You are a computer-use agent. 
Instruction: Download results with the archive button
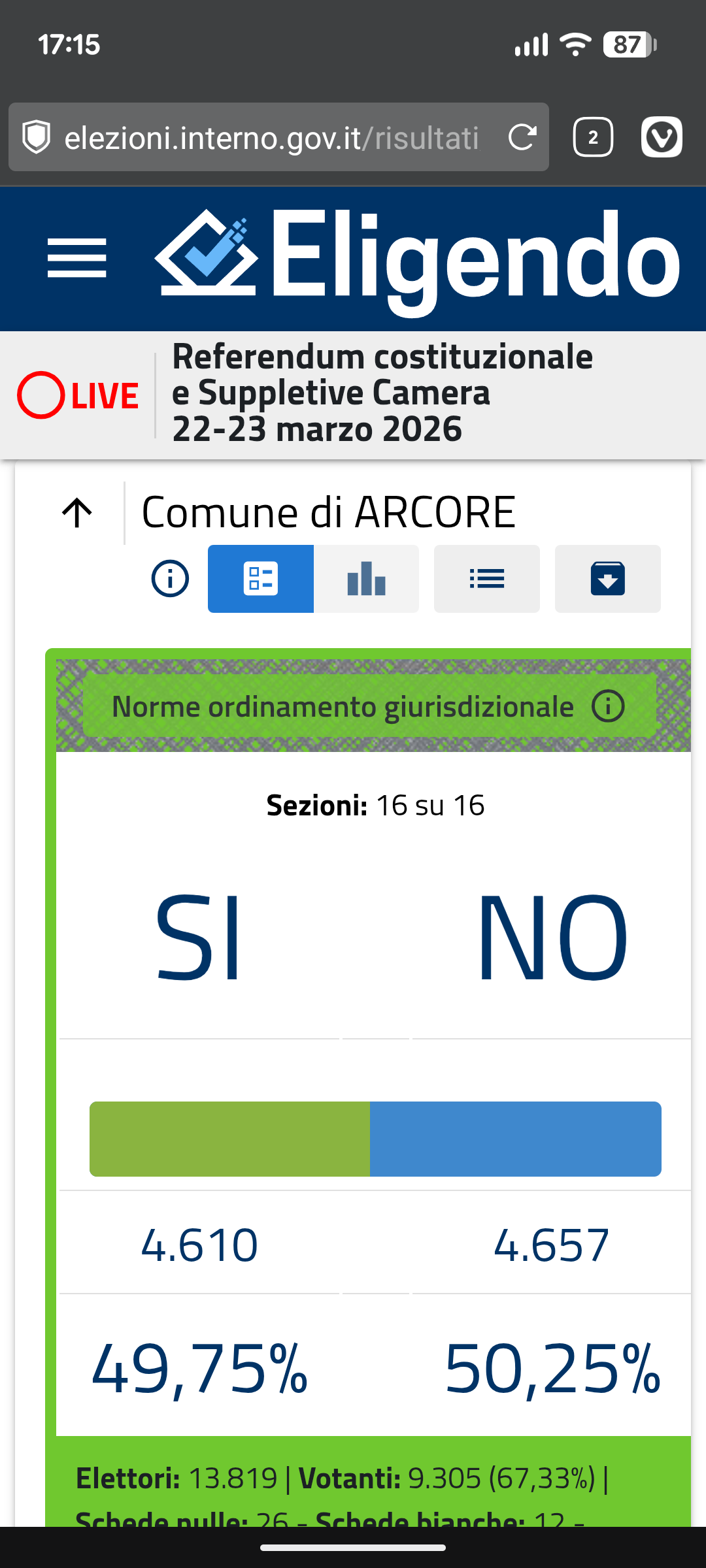[607, 579]
